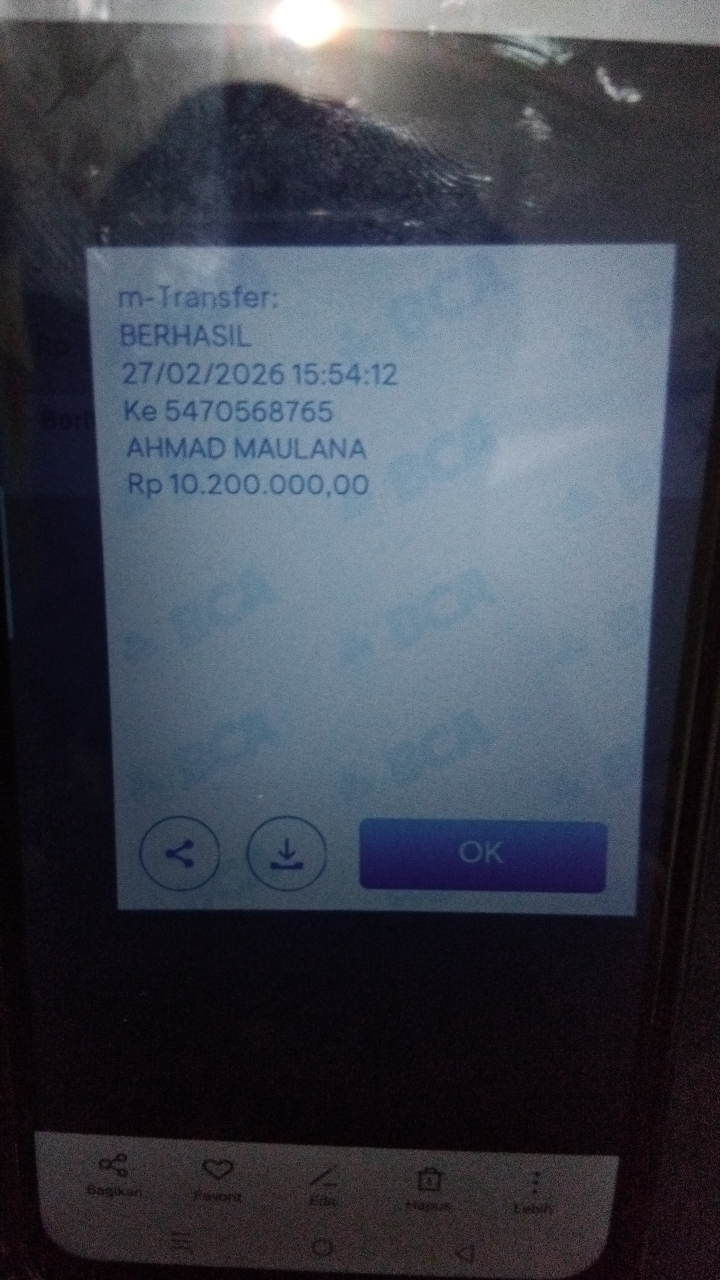
Task: Go back using system back button
Action: coord(463,1252)
